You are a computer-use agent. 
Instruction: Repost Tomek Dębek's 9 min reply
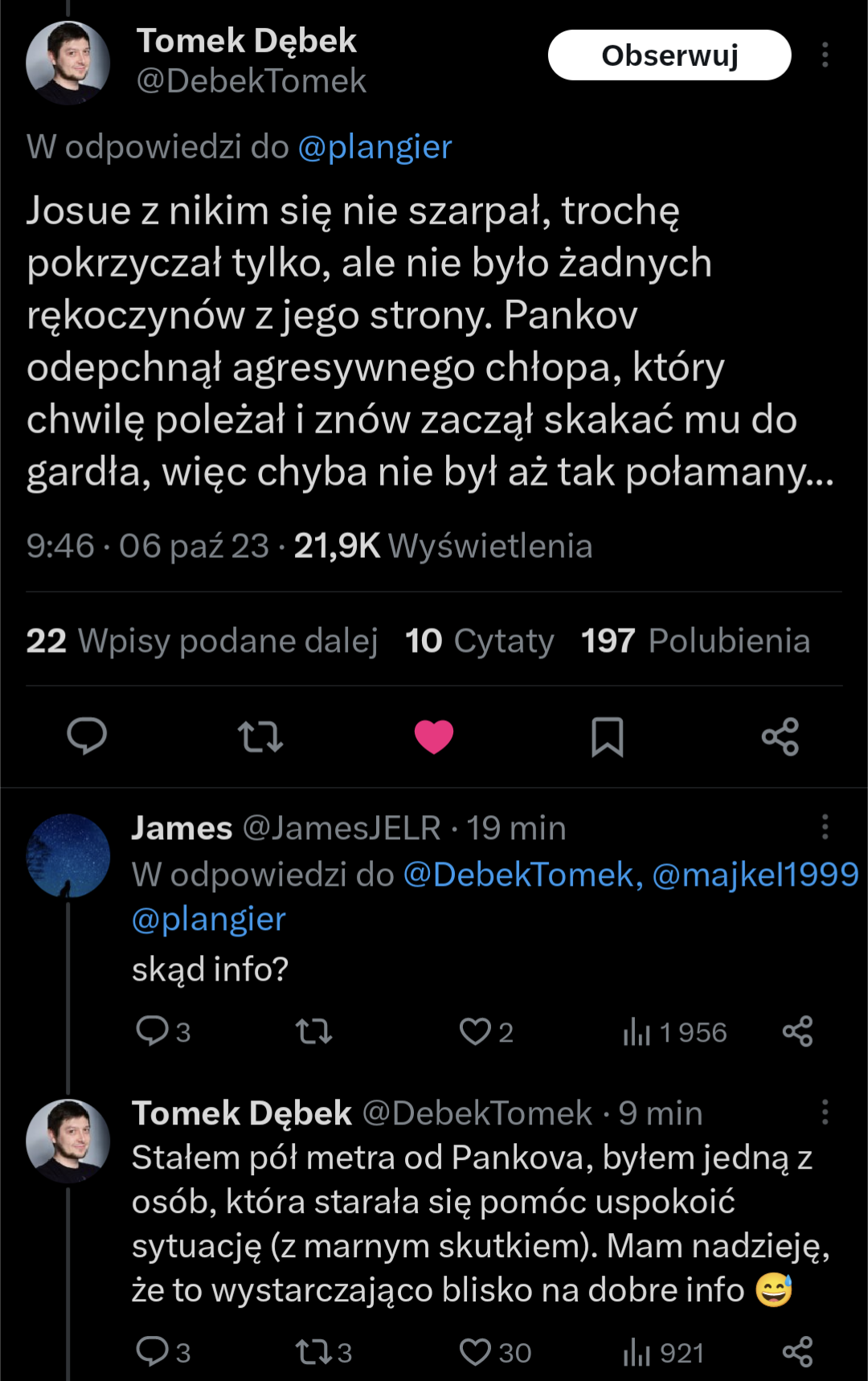(313, 1352)
